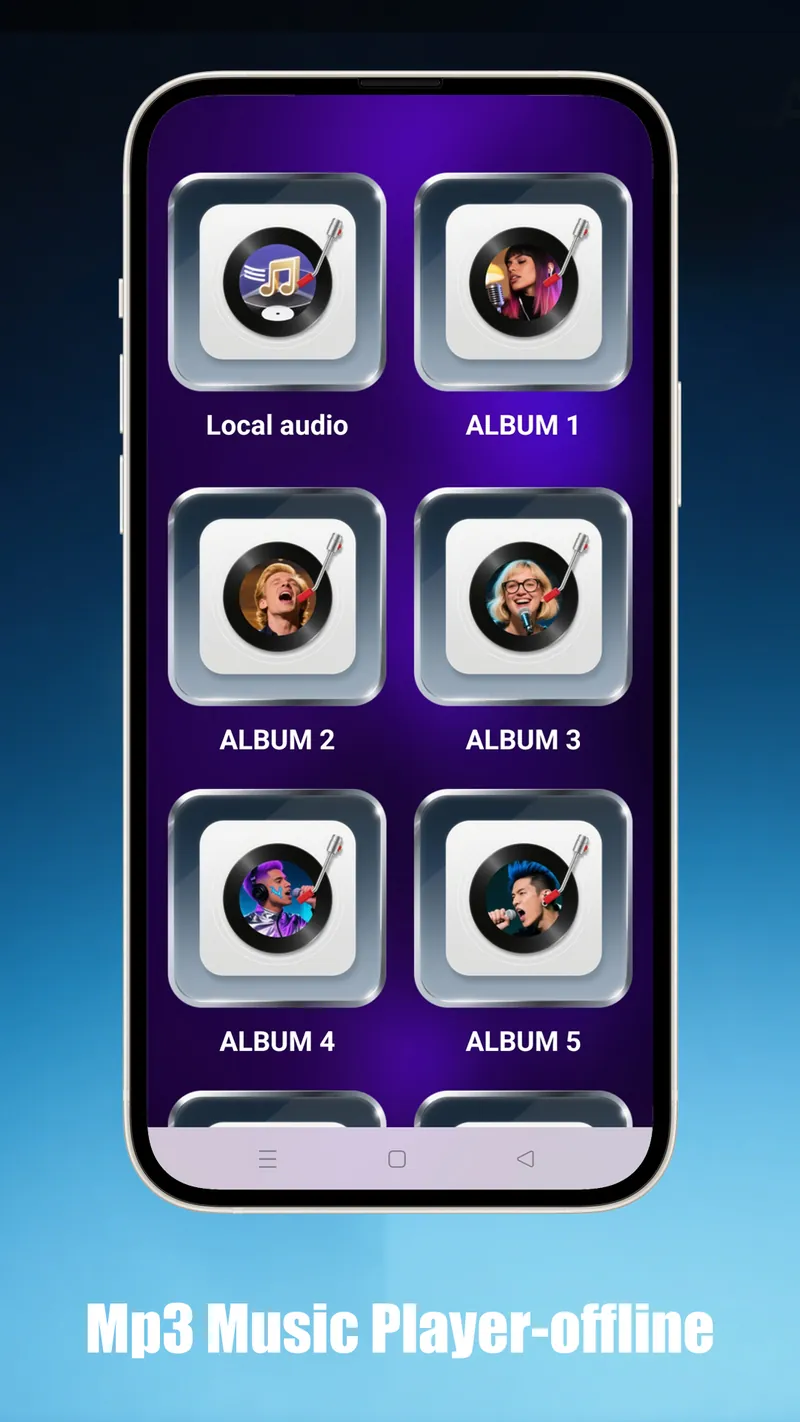The width and height of the screenshot is (800, 1422).
Task: Tap the Mp3 Music Player-offline title
Action: point(400,1328)
